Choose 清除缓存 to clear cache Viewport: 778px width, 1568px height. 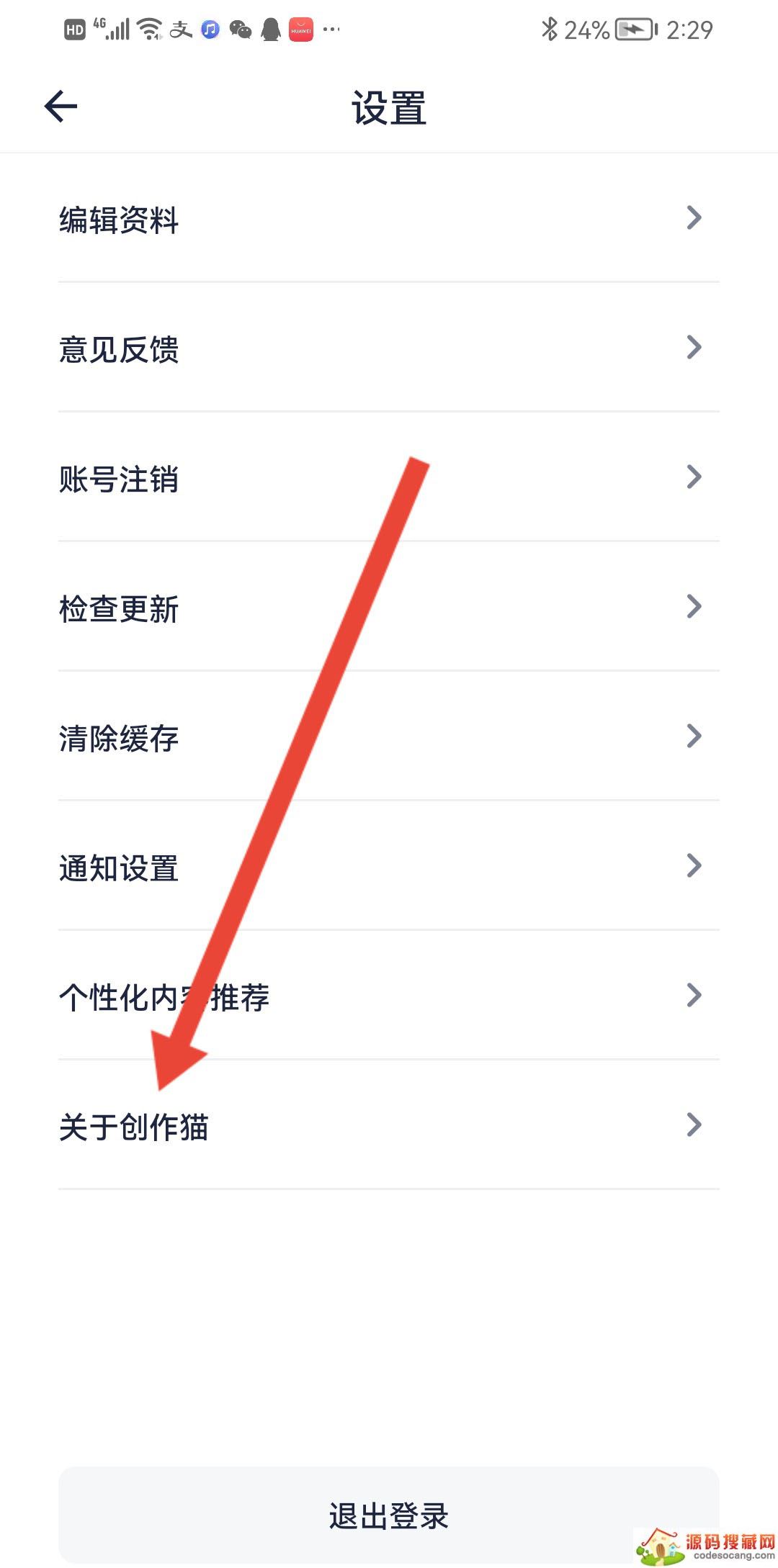tap(389, 737)
